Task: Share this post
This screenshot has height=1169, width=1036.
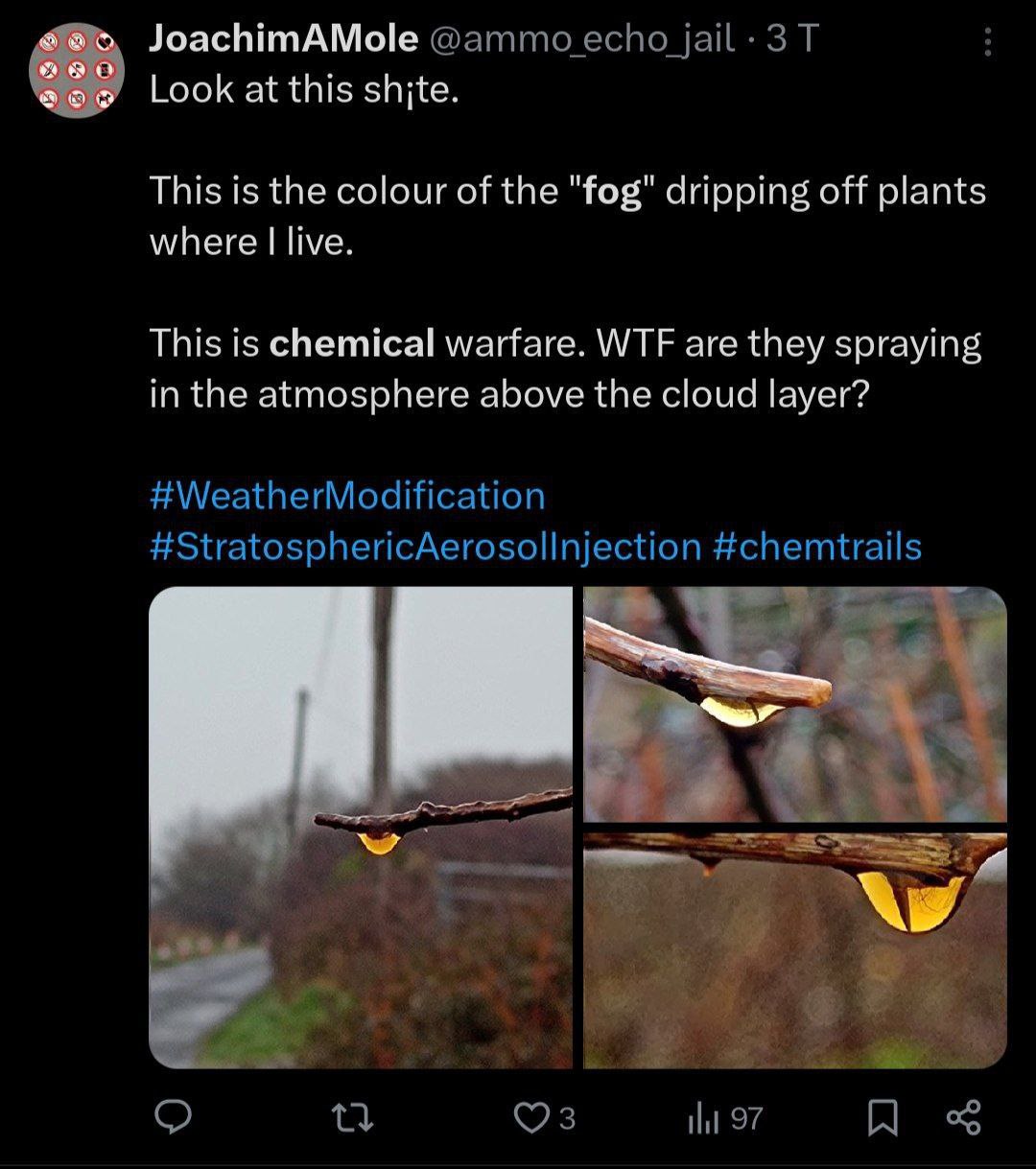Action: tap(963, 1117)
